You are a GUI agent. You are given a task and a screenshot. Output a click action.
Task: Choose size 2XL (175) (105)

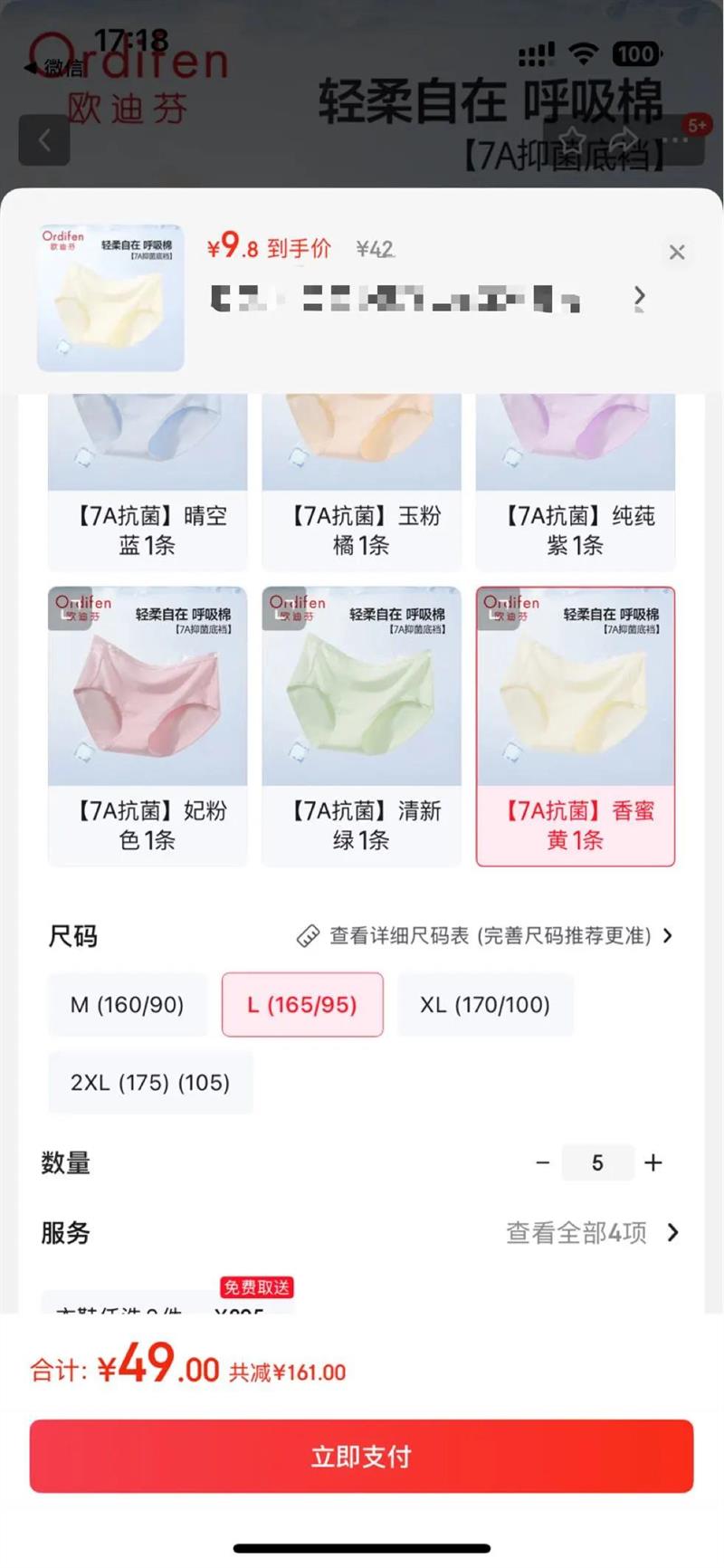point(150,1082)
